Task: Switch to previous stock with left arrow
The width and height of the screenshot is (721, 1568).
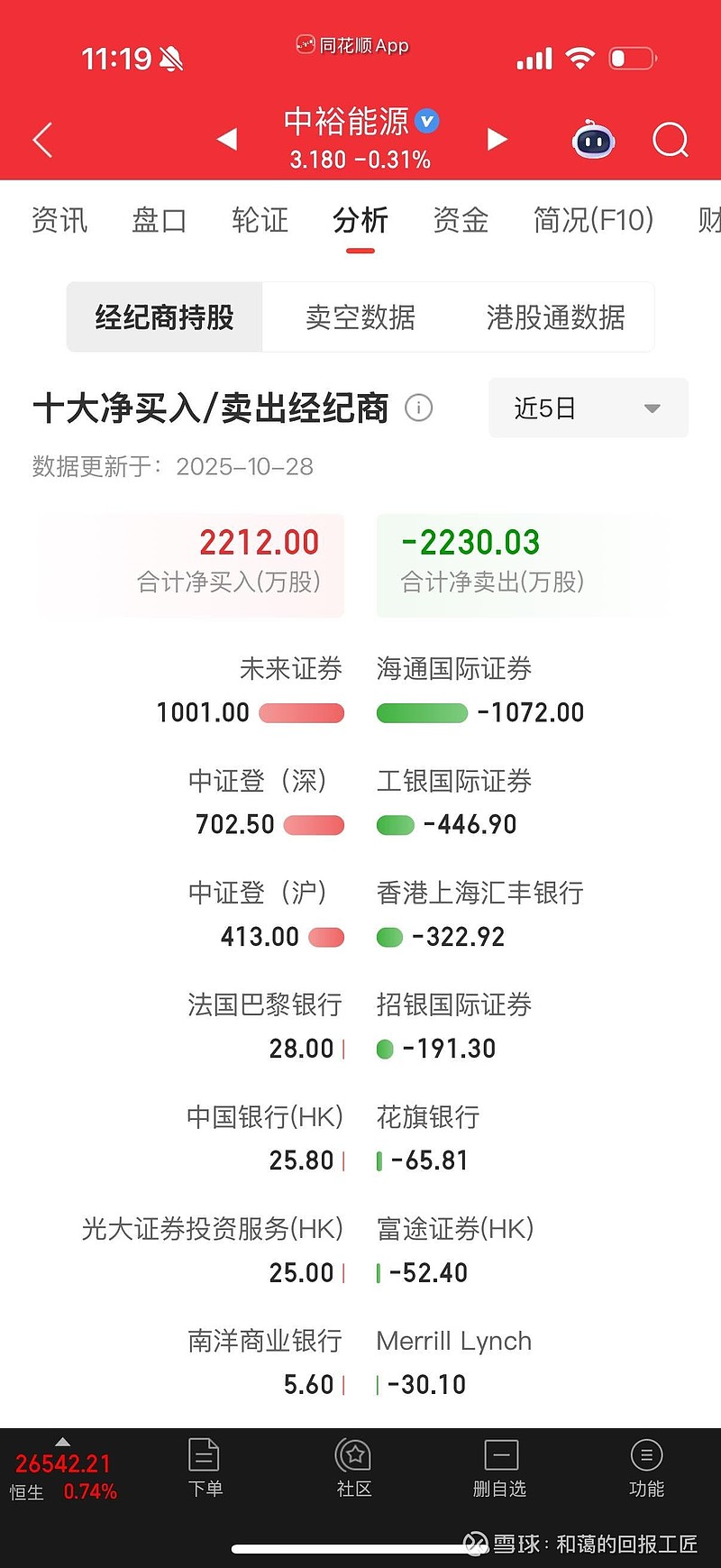Action: (x=225, y=140)
